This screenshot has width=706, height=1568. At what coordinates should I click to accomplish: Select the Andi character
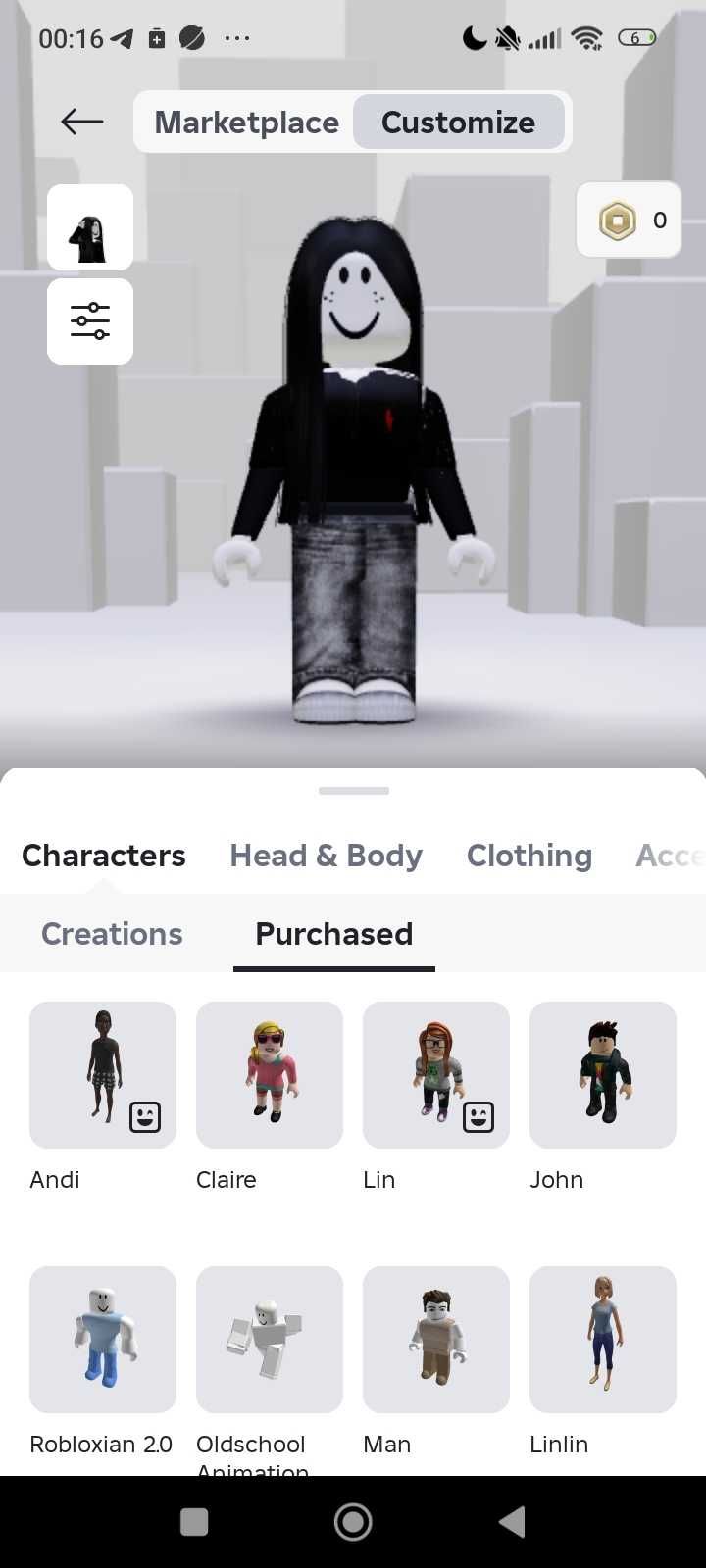click(x=103, y=1075)
